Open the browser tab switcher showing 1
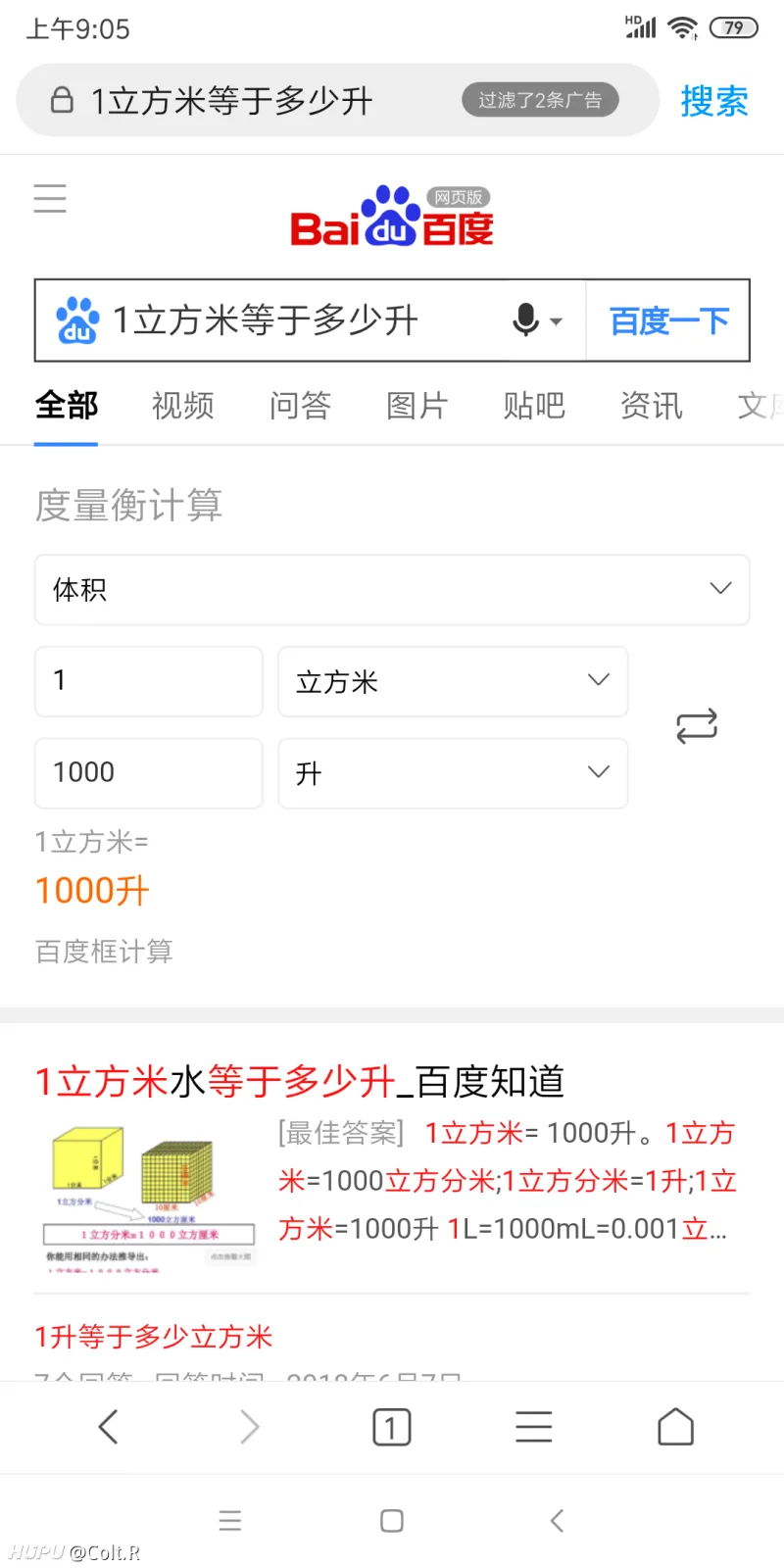Image resolution: width=784 pixels, height=1568 pixels. [x=391, y=1427]
